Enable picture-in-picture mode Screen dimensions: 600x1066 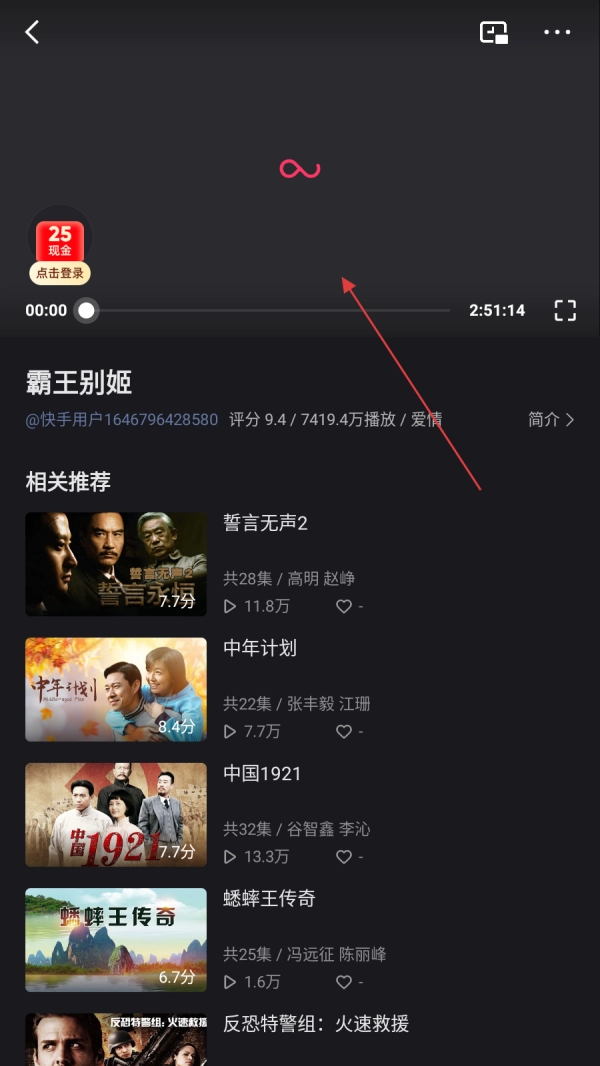[x=494, y=32]
